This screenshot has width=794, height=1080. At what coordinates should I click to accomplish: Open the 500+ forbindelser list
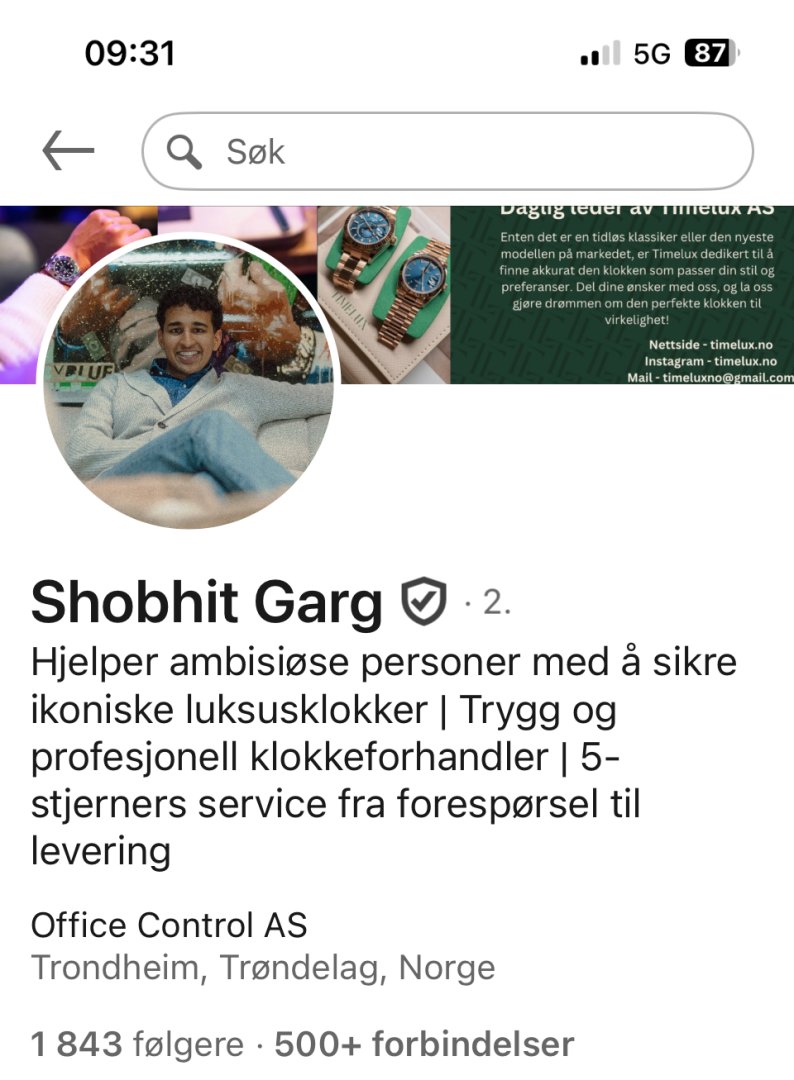pos(424,1045)
